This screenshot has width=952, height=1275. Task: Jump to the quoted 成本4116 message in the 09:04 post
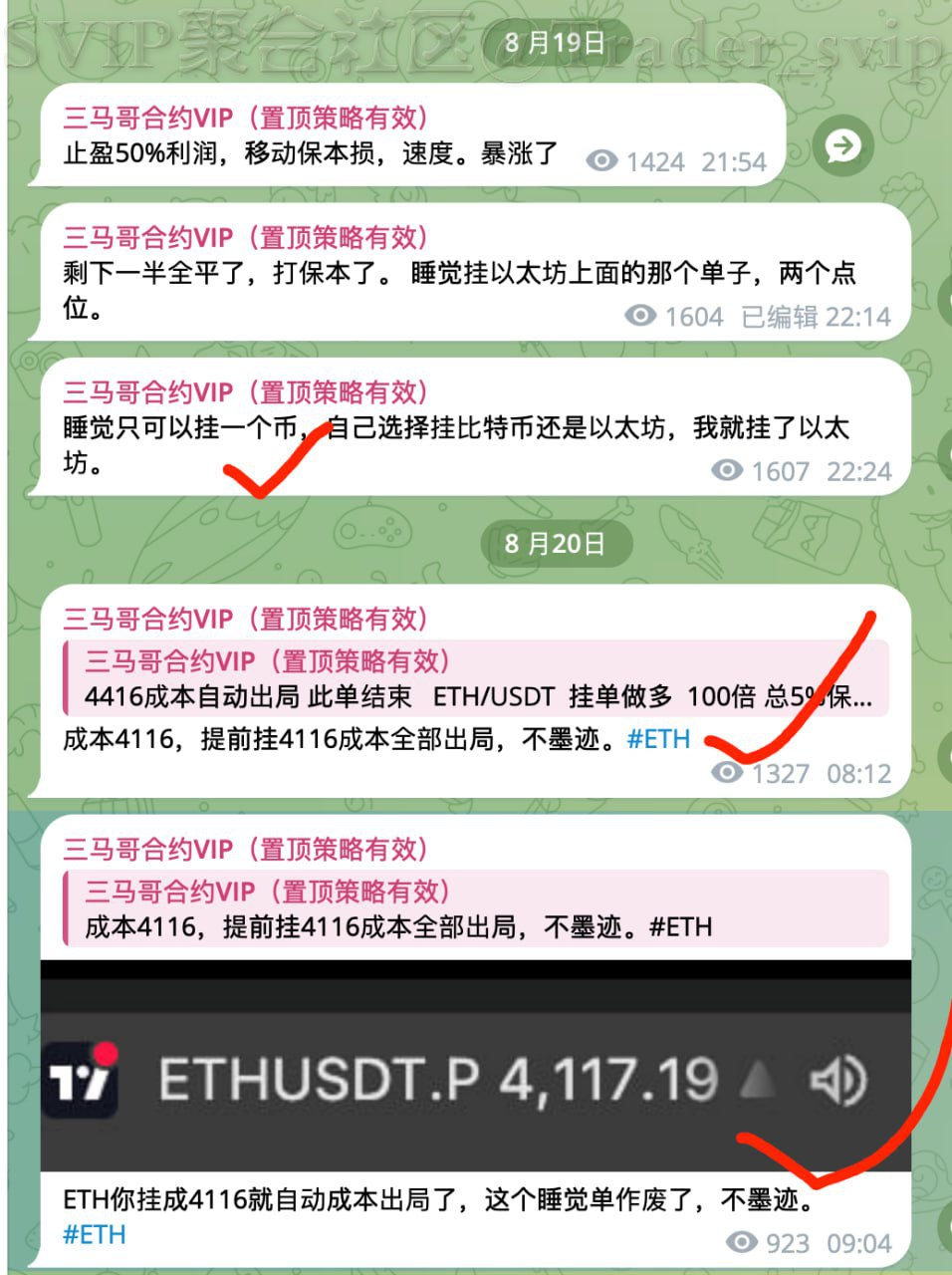point(475,908)
